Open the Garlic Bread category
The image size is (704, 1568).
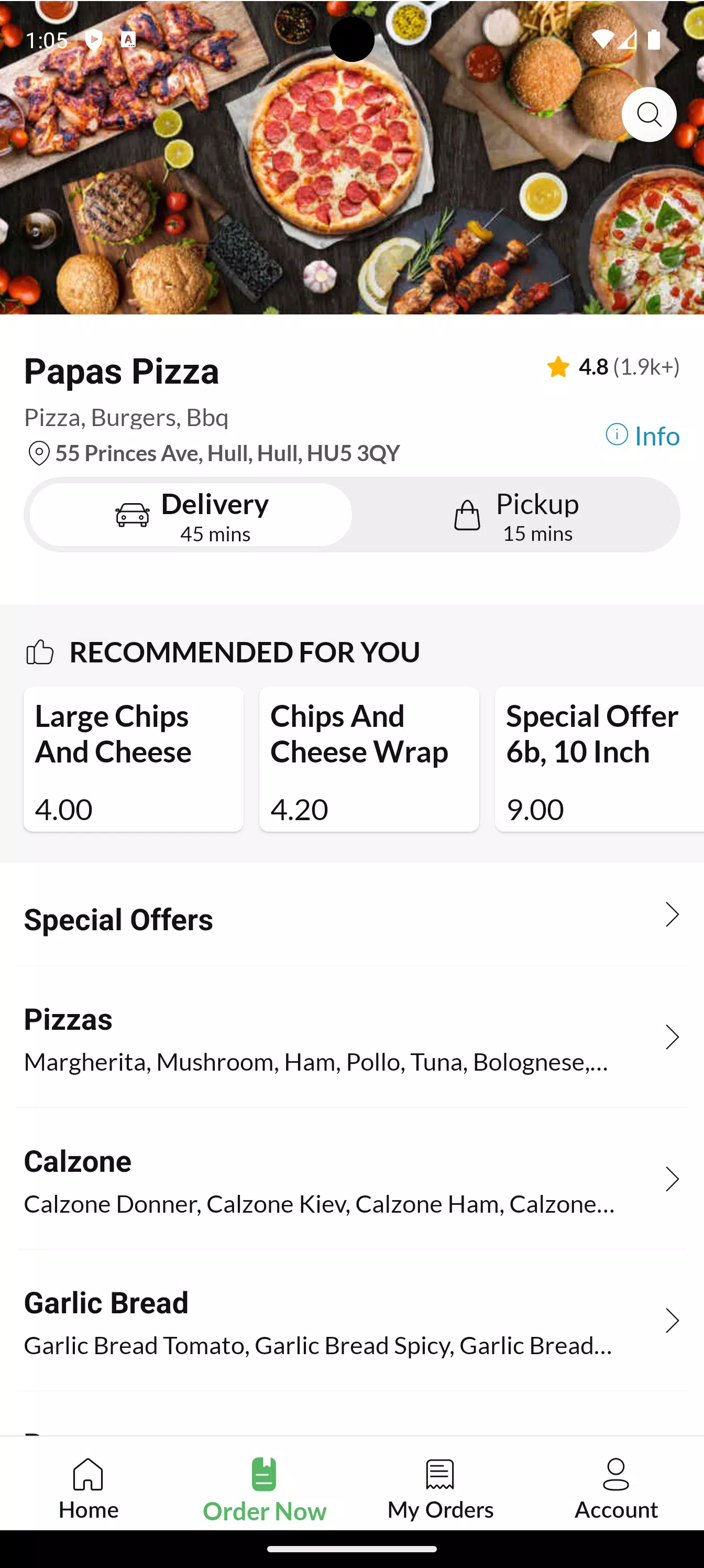point(351,1321)
